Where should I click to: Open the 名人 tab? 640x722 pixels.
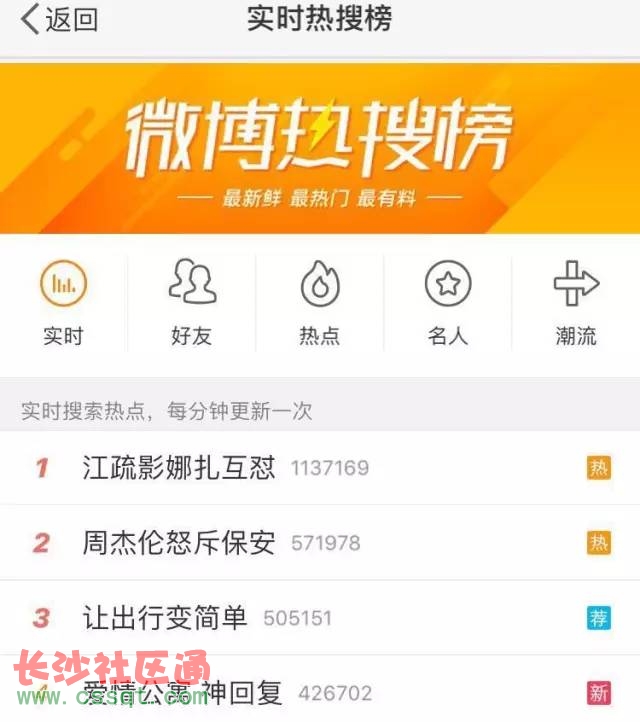click(x=448, y=304)
